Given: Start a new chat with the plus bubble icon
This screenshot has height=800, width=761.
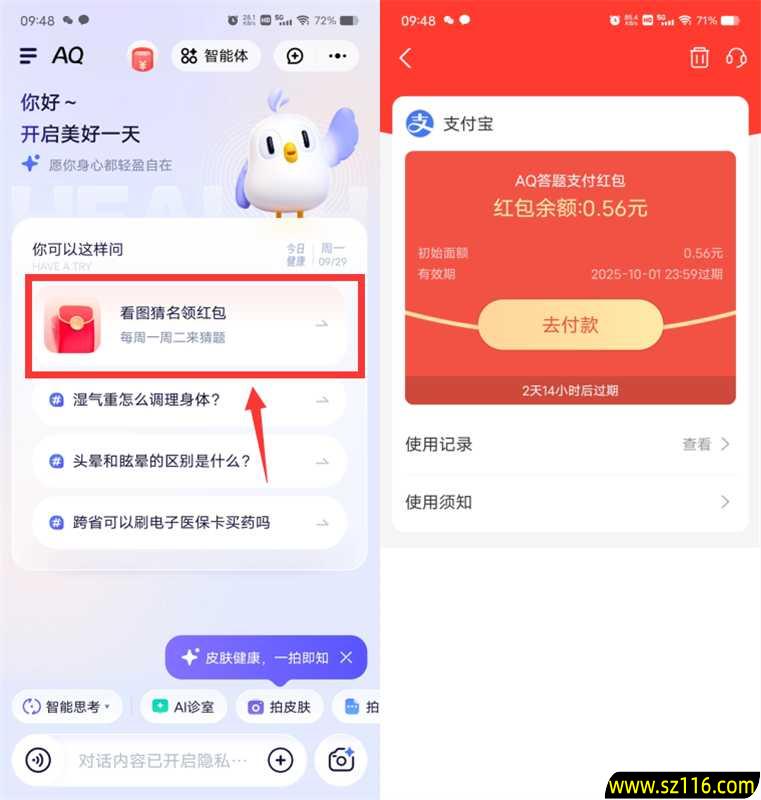Looking at the screenshot, I should 295,56.
